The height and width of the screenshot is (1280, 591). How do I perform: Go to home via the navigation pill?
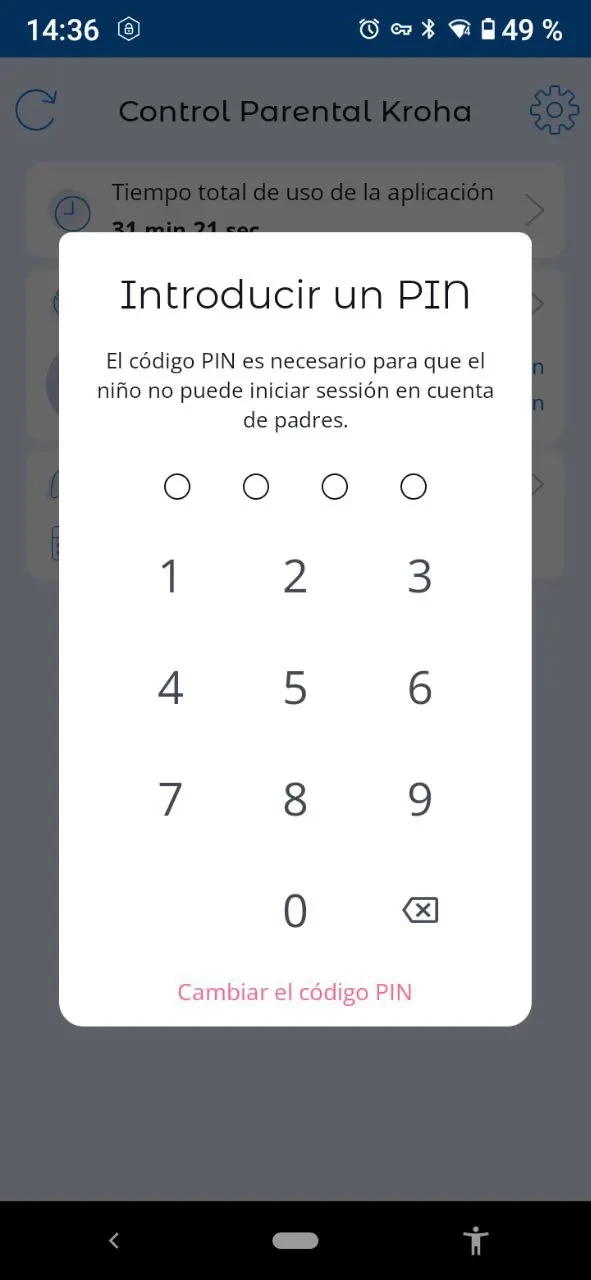295,1241
